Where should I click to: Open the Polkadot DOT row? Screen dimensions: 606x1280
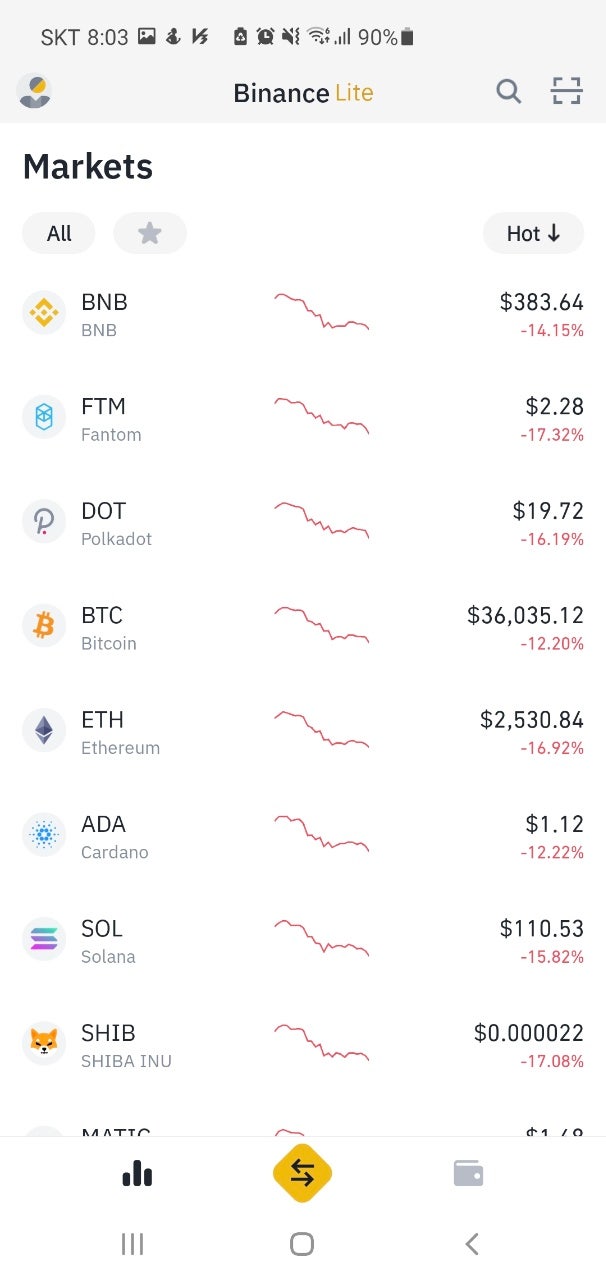303,523
